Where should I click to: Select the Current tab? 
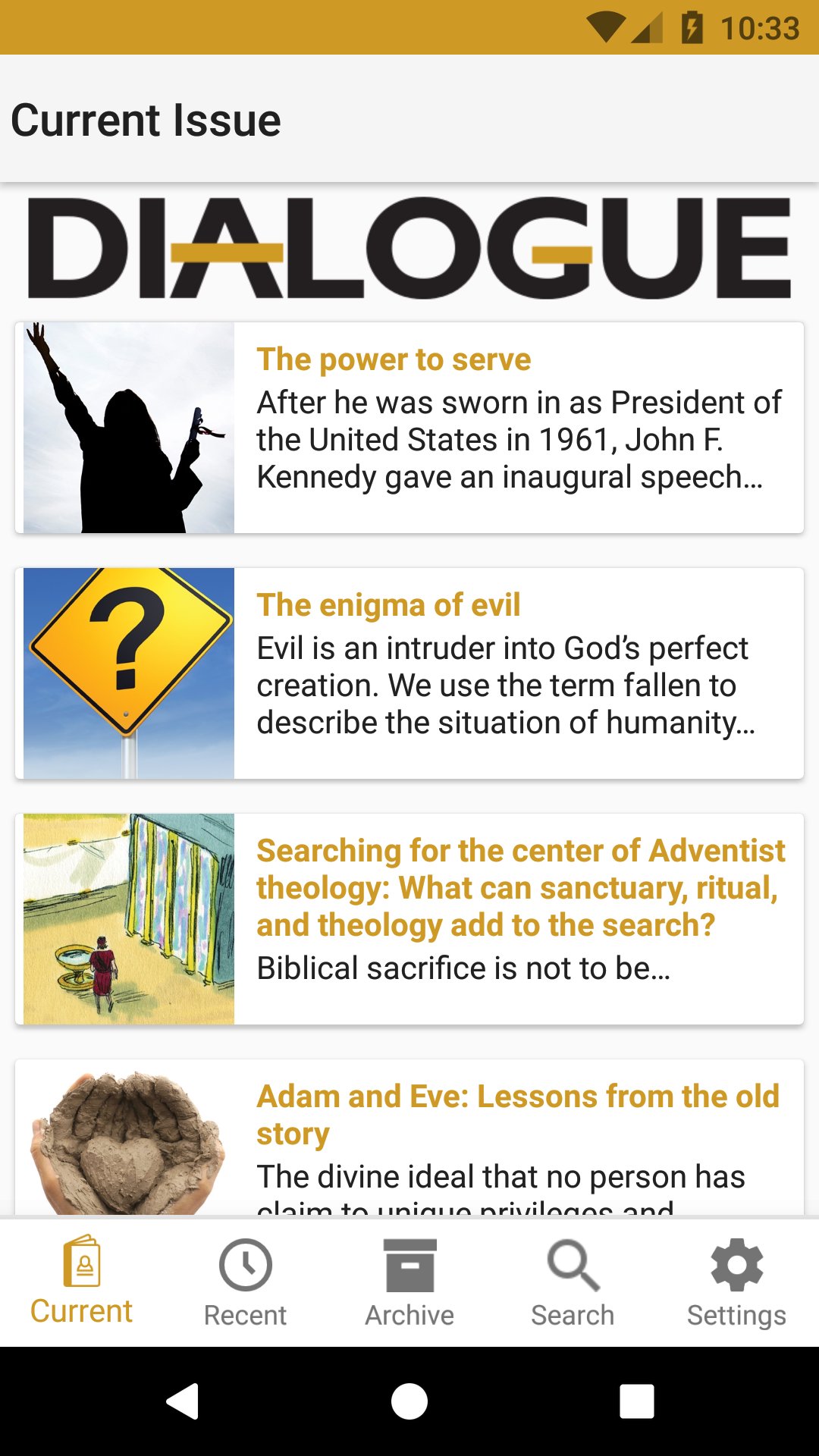(82, 1282)
